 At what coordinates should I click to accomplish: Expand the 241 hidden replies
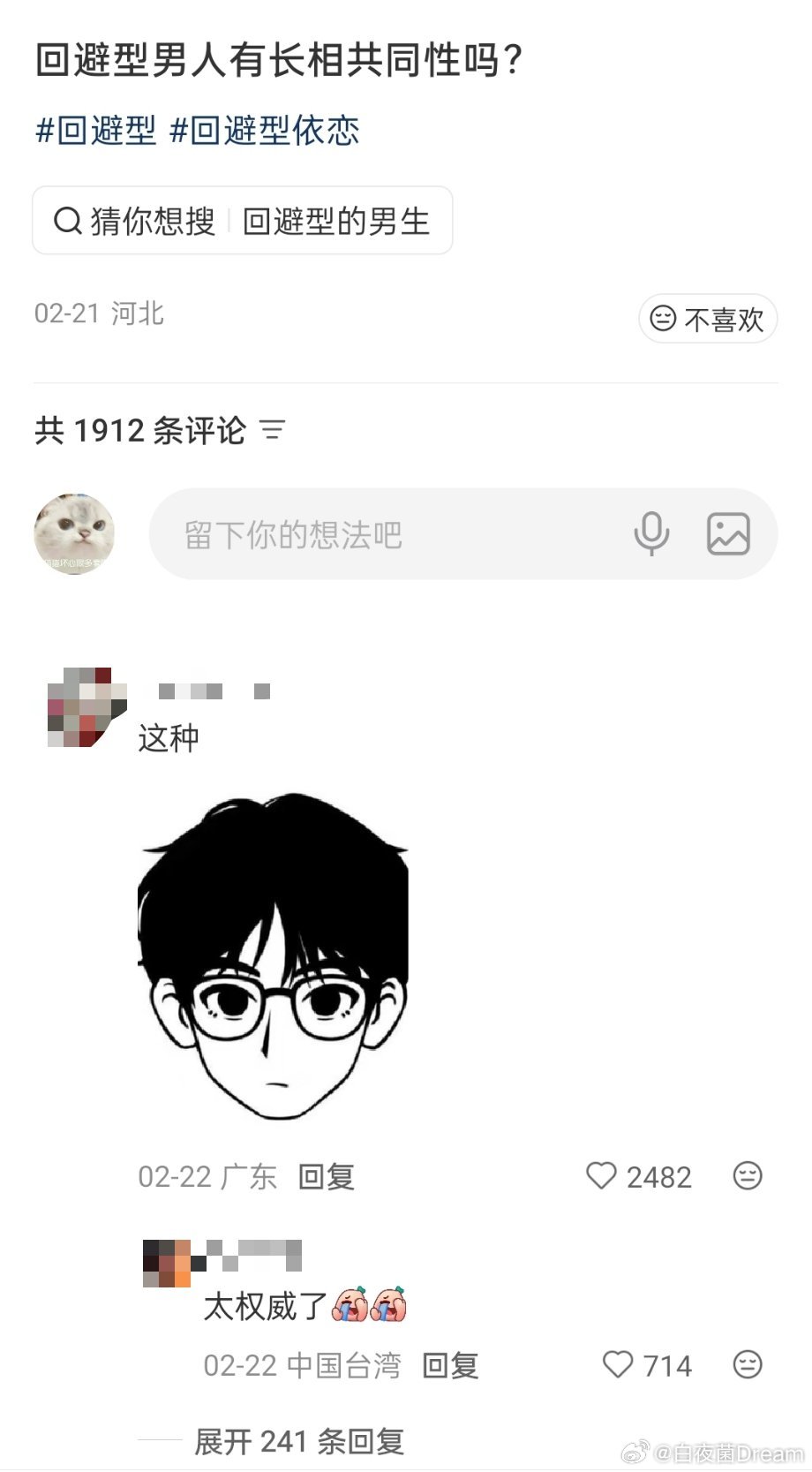click(299, 1442)
